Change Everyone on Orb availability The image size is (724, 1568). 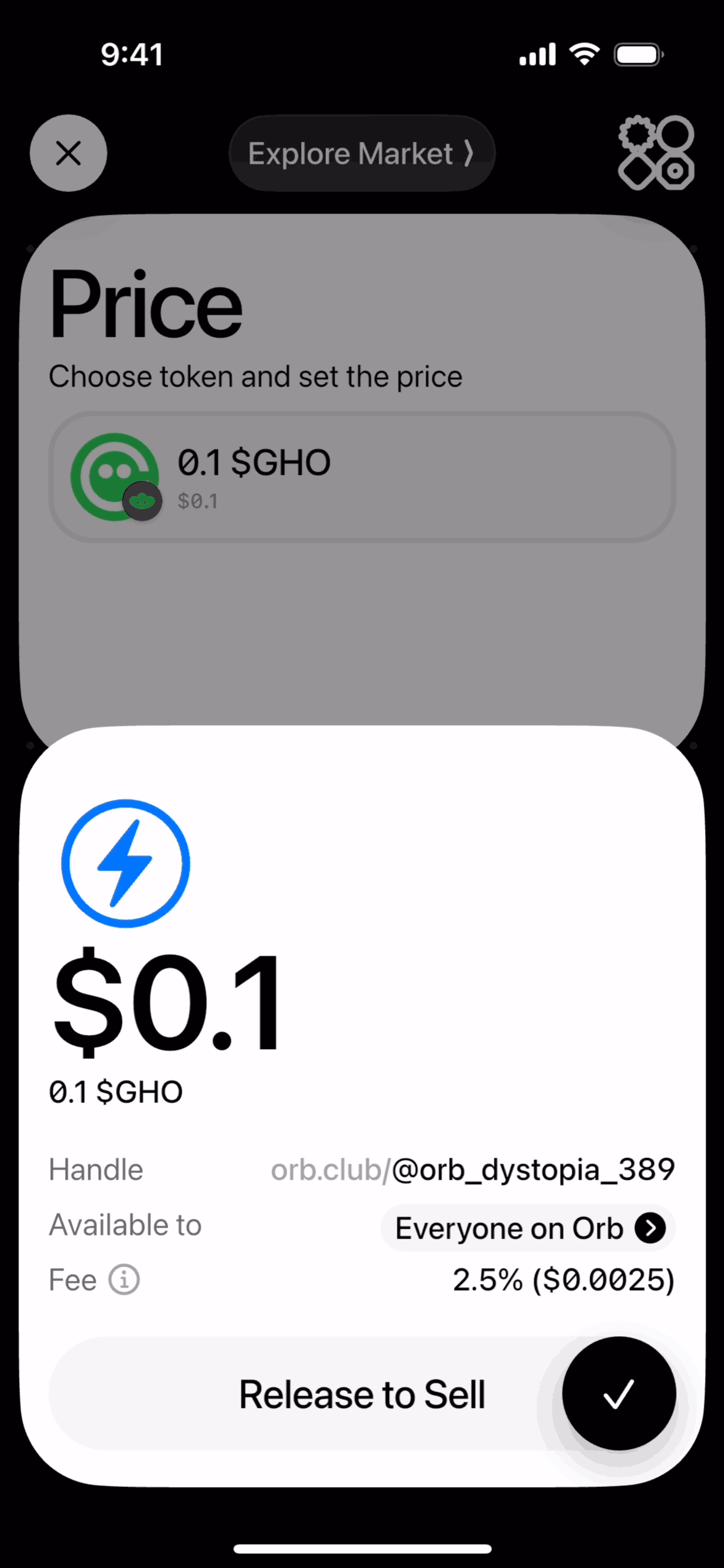(x=528, y=1228)
